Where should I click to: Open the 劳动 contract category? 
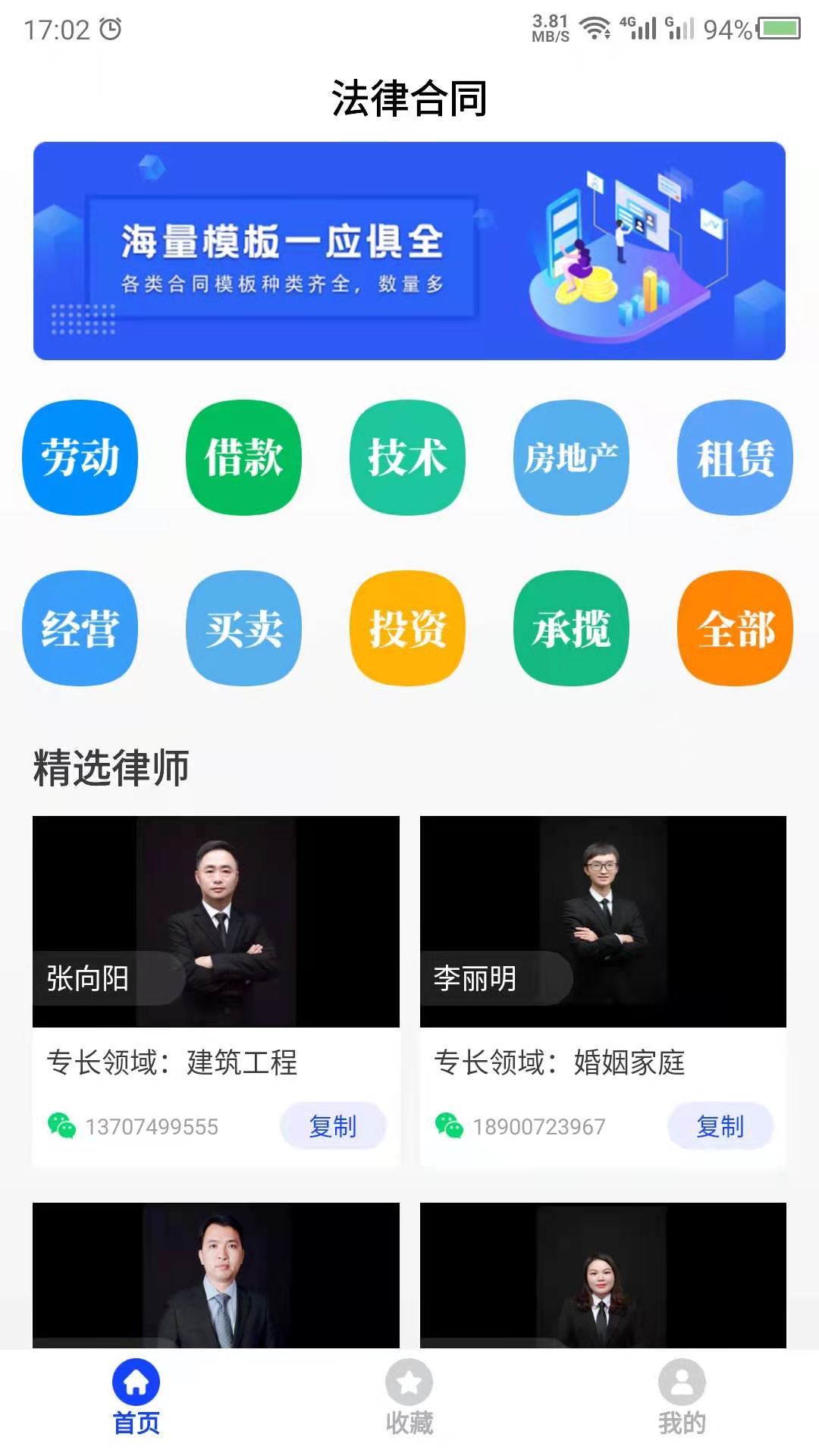pyautogui.click(x=79, y=457)
